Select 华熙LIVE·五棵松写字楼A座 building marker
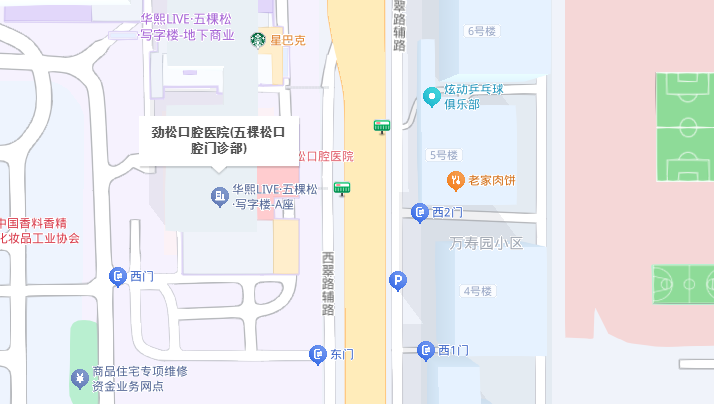This screenshot has height=404, width=714. tap(219, 197)
